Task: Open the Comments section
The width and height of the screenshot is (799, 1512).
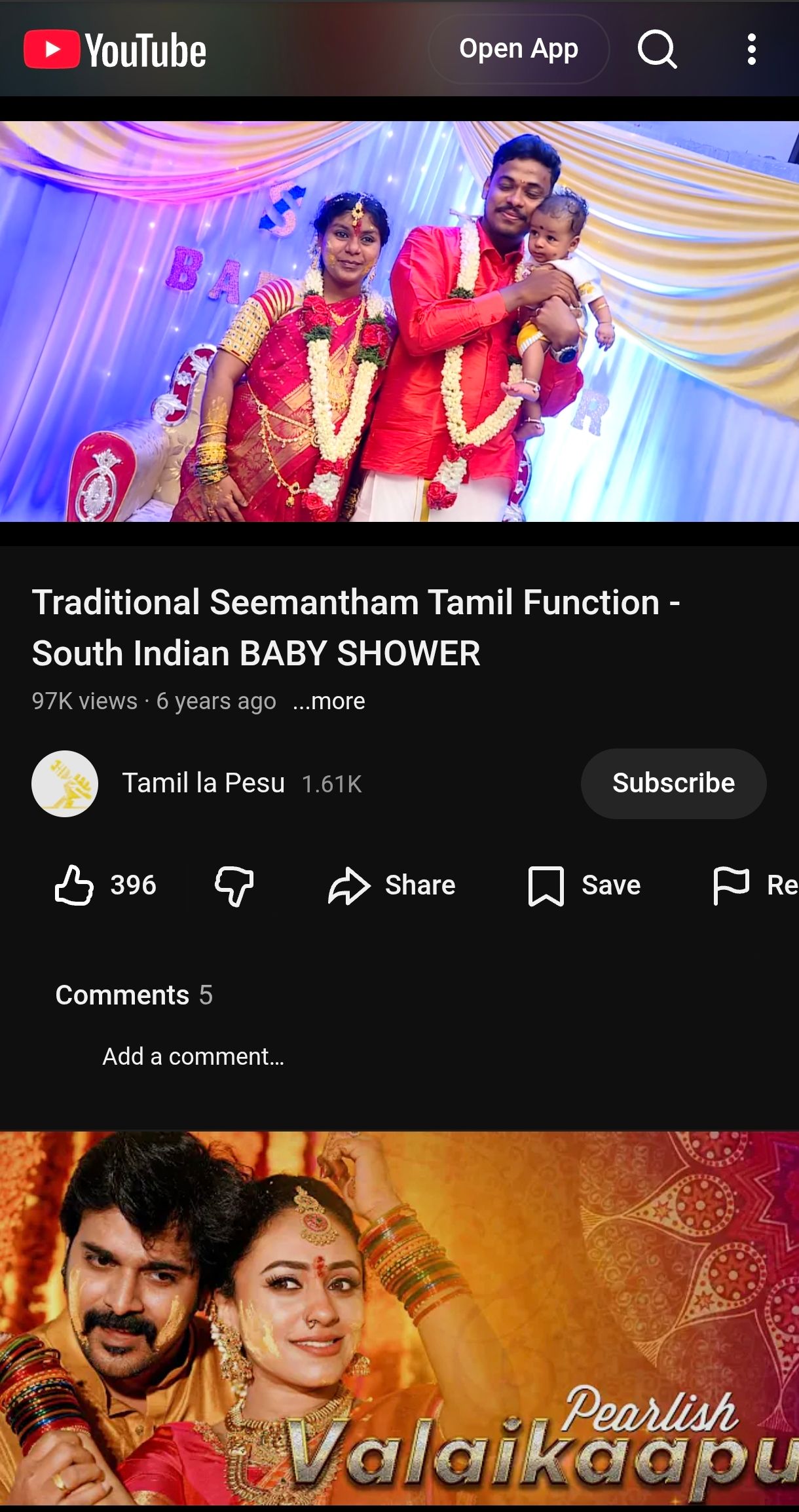Action: point(134,995)
